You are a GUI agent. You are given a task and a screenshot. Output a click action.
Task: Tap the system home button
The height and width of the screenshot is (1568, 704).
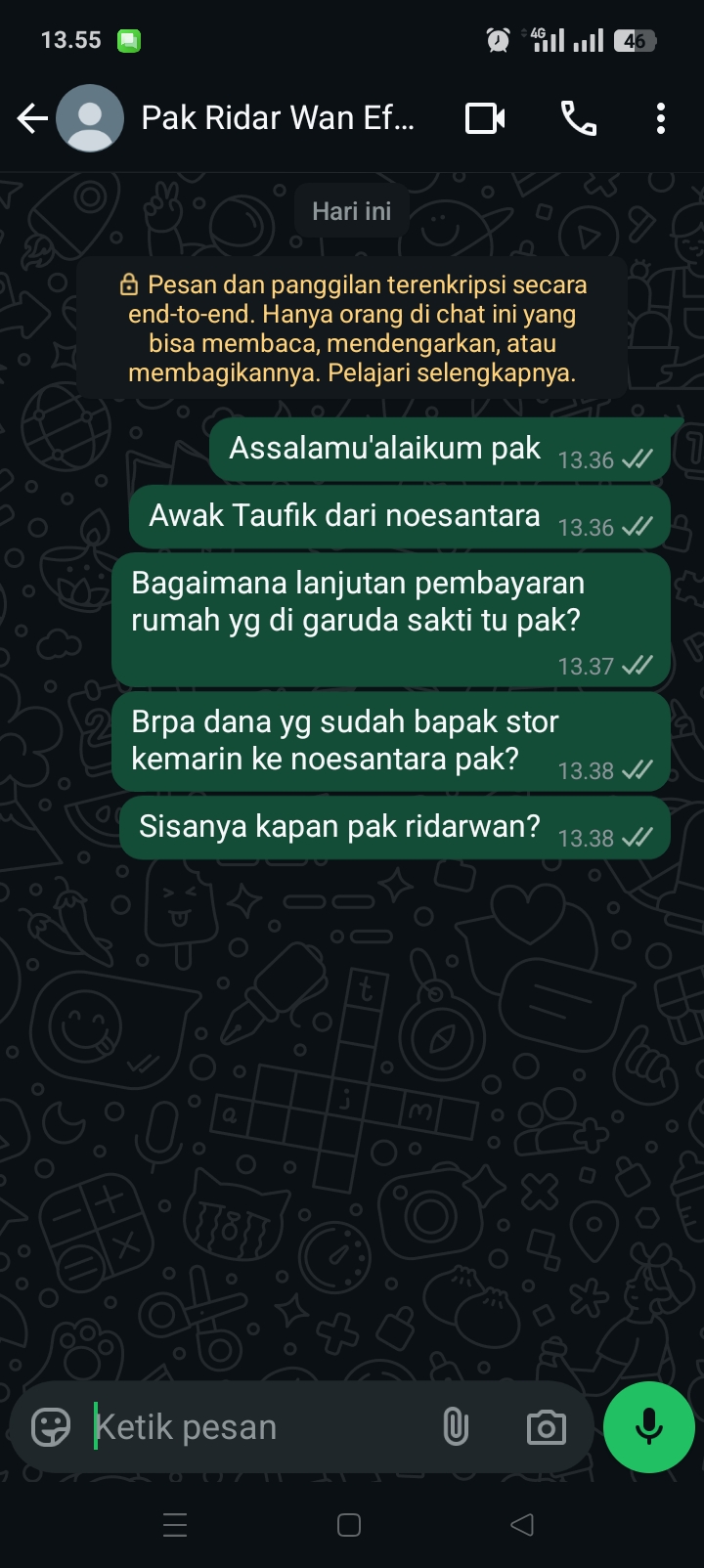[349, 1525]
